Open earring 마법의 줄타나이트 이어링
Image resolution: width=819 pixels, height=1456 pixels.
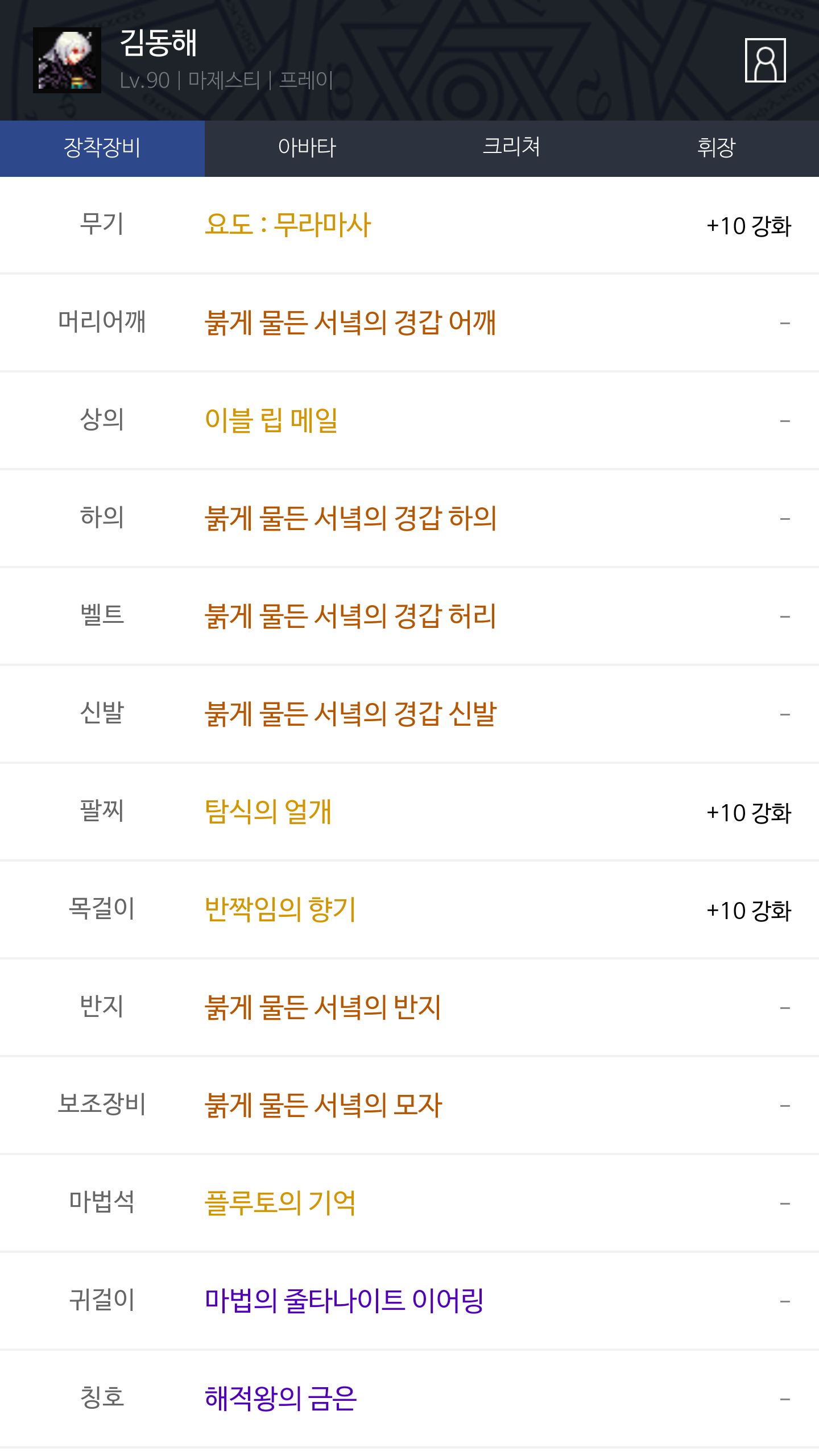point(344,1301)
